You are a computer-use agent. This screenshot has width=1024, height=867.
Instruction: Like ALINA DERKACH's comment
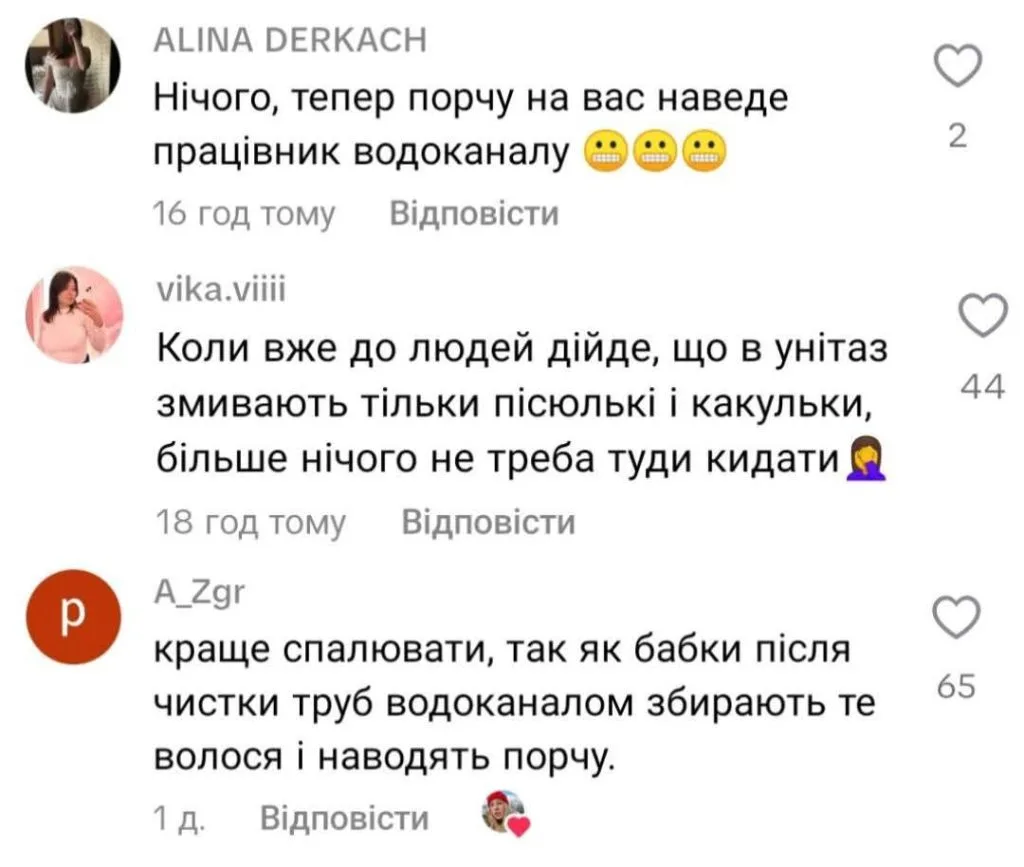(x=957, y=69)
